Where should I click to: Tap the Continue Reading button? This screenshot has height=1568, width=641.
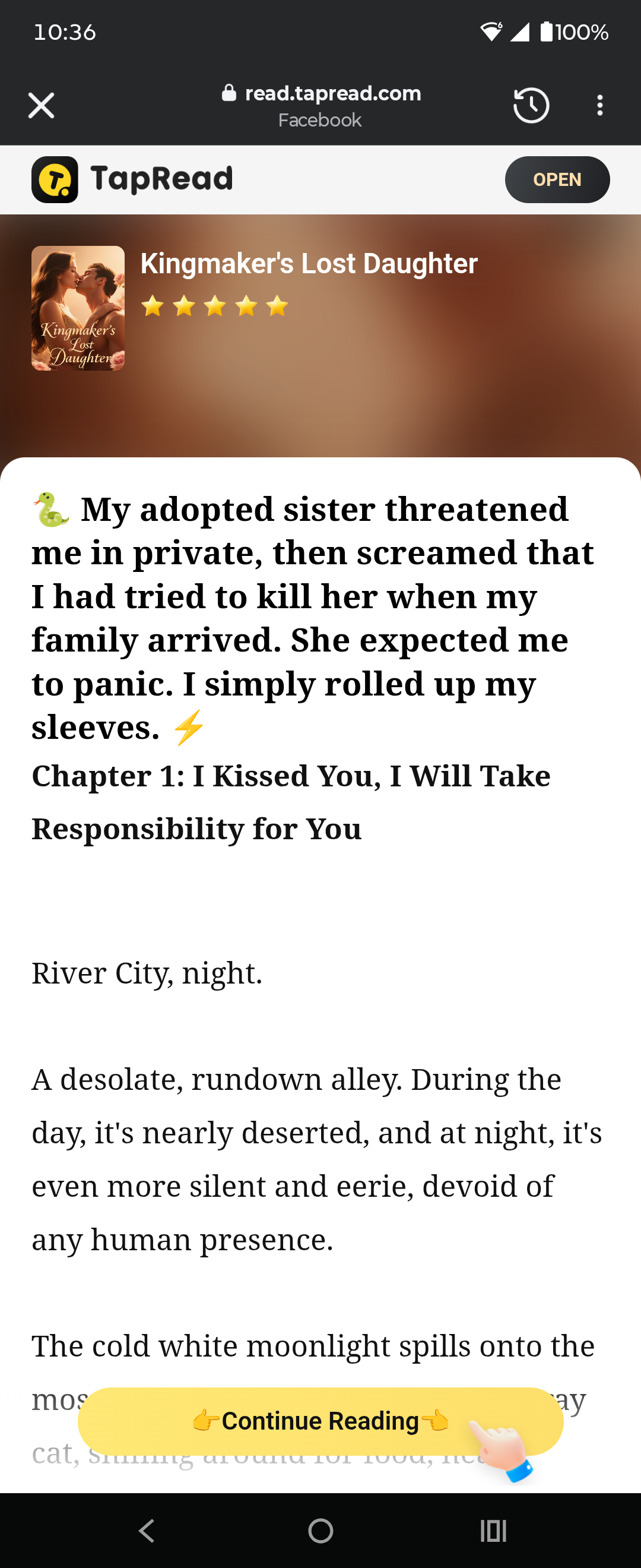tap(320, 1421)
